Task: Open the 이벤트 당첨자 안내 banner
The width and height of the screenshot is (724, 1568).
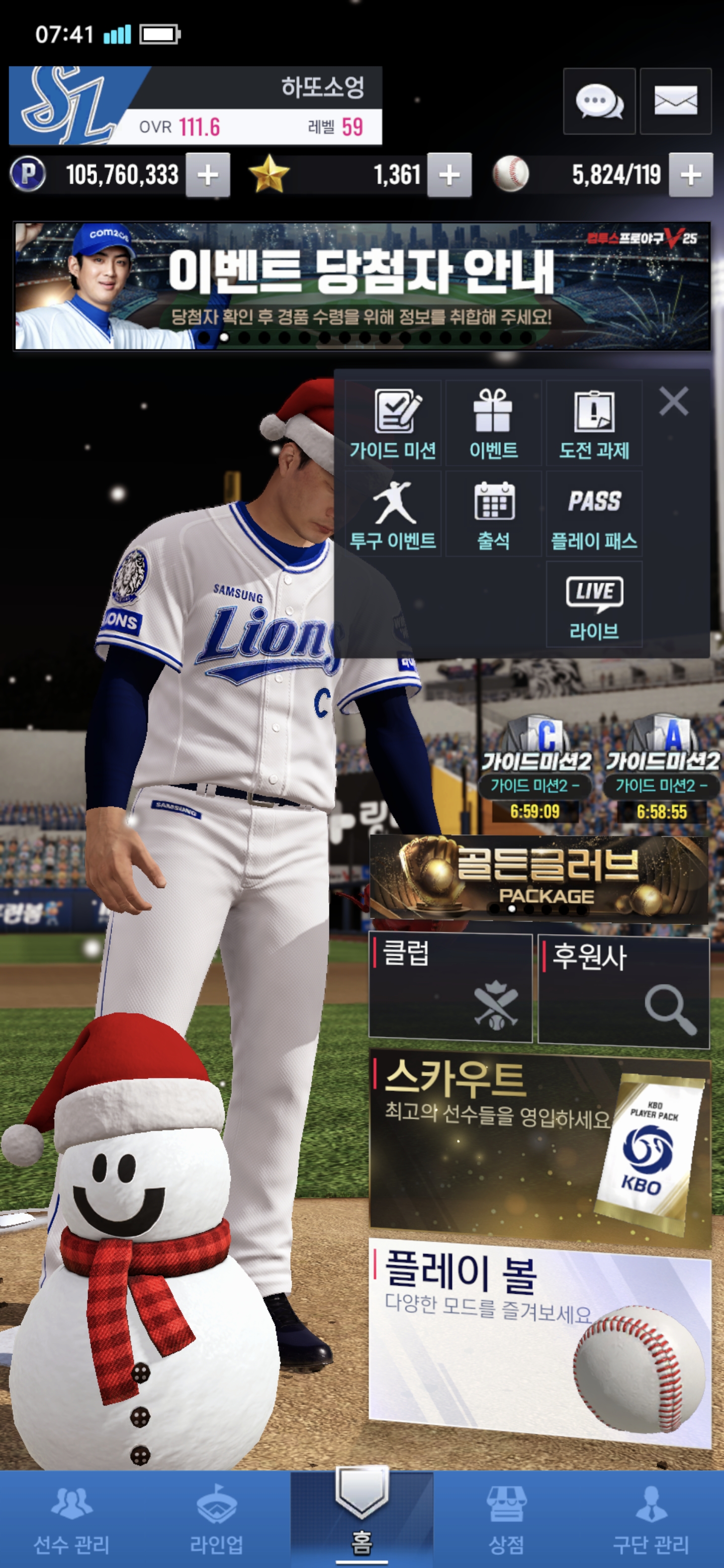Action: [361, 286]
